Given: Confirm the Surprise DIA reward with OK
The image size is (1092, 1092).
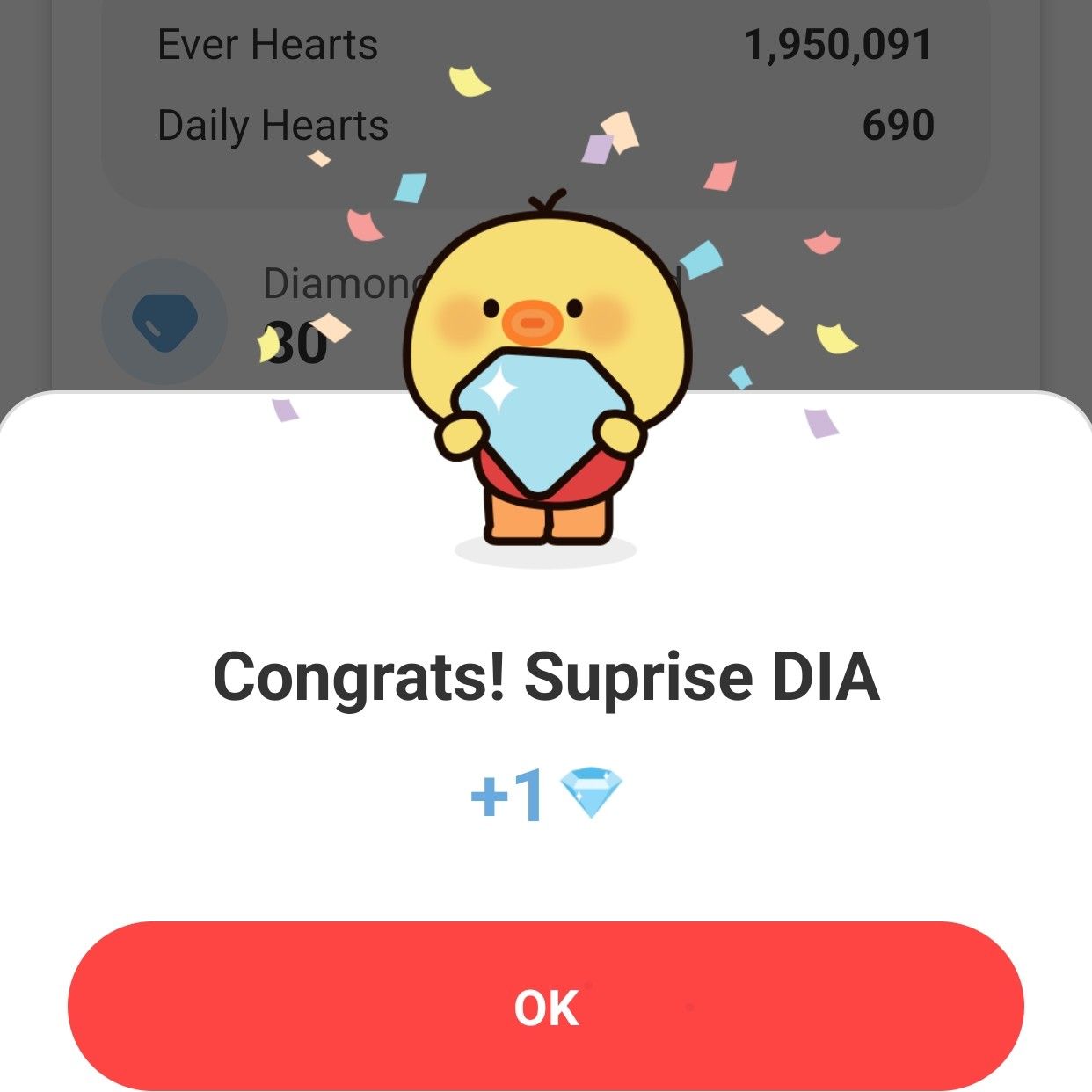Looking at the screenshot, I should point(546,1007).
